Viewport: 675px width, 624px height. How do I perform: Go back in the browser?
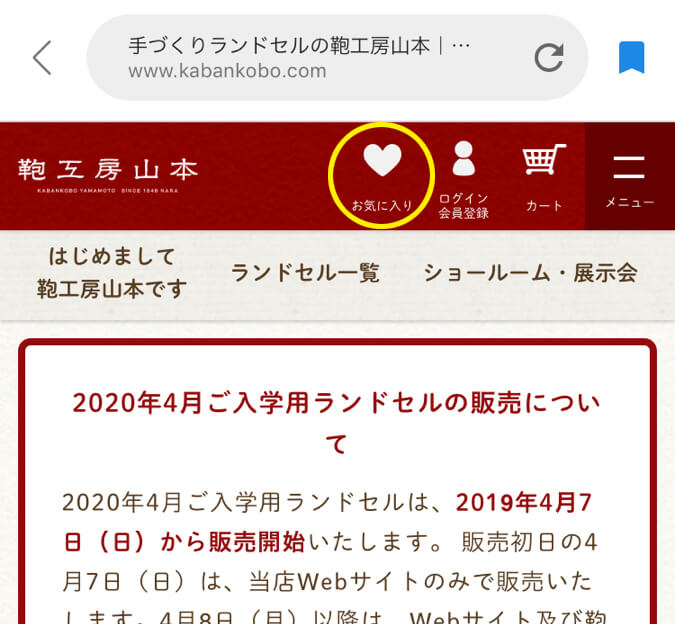tap(42, 58)
